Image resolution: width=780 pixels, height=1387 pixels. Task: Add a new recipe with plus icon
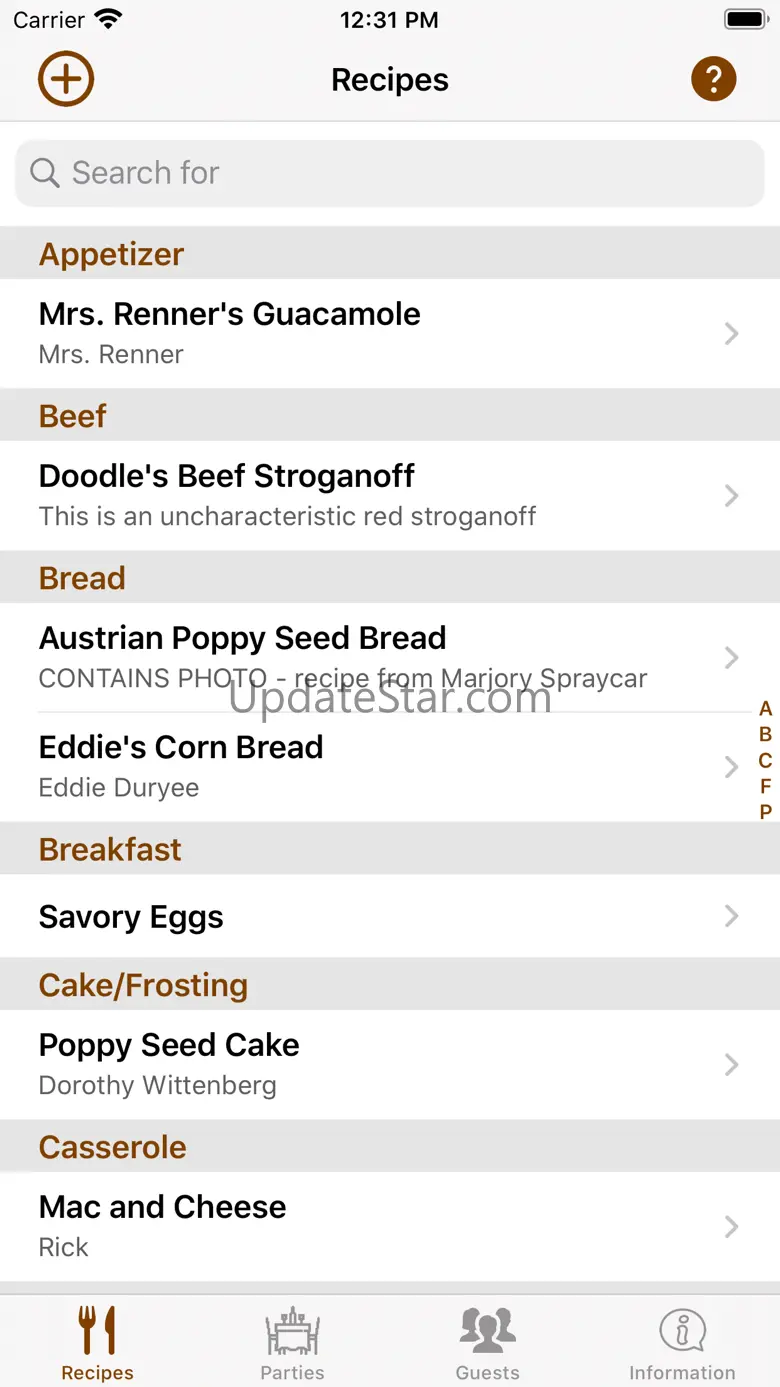[x=66, y=79]
